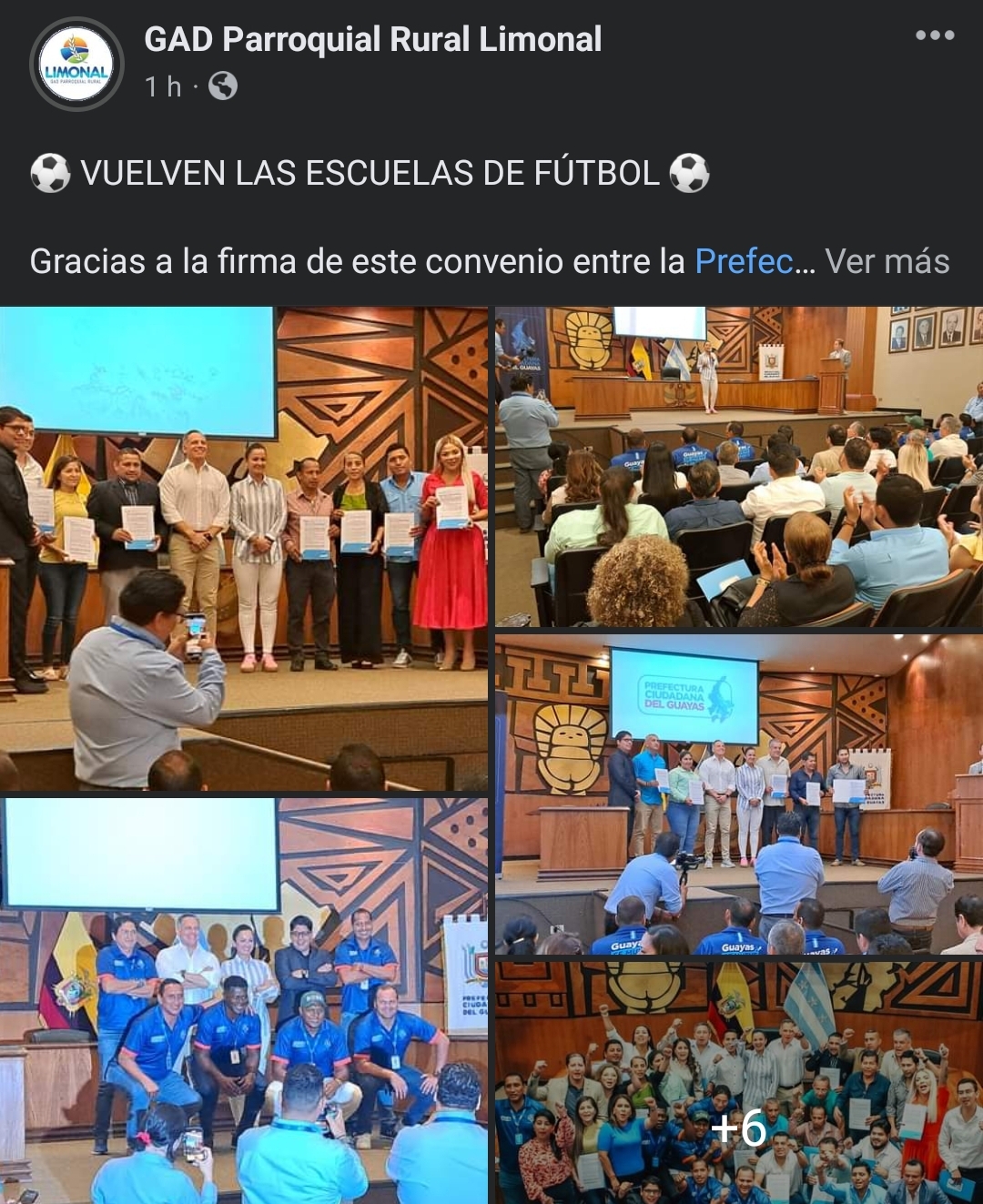Screen dimensions: 983x1204
Task: Open the photo of people holding signed documents
Action: pos(244,548)
